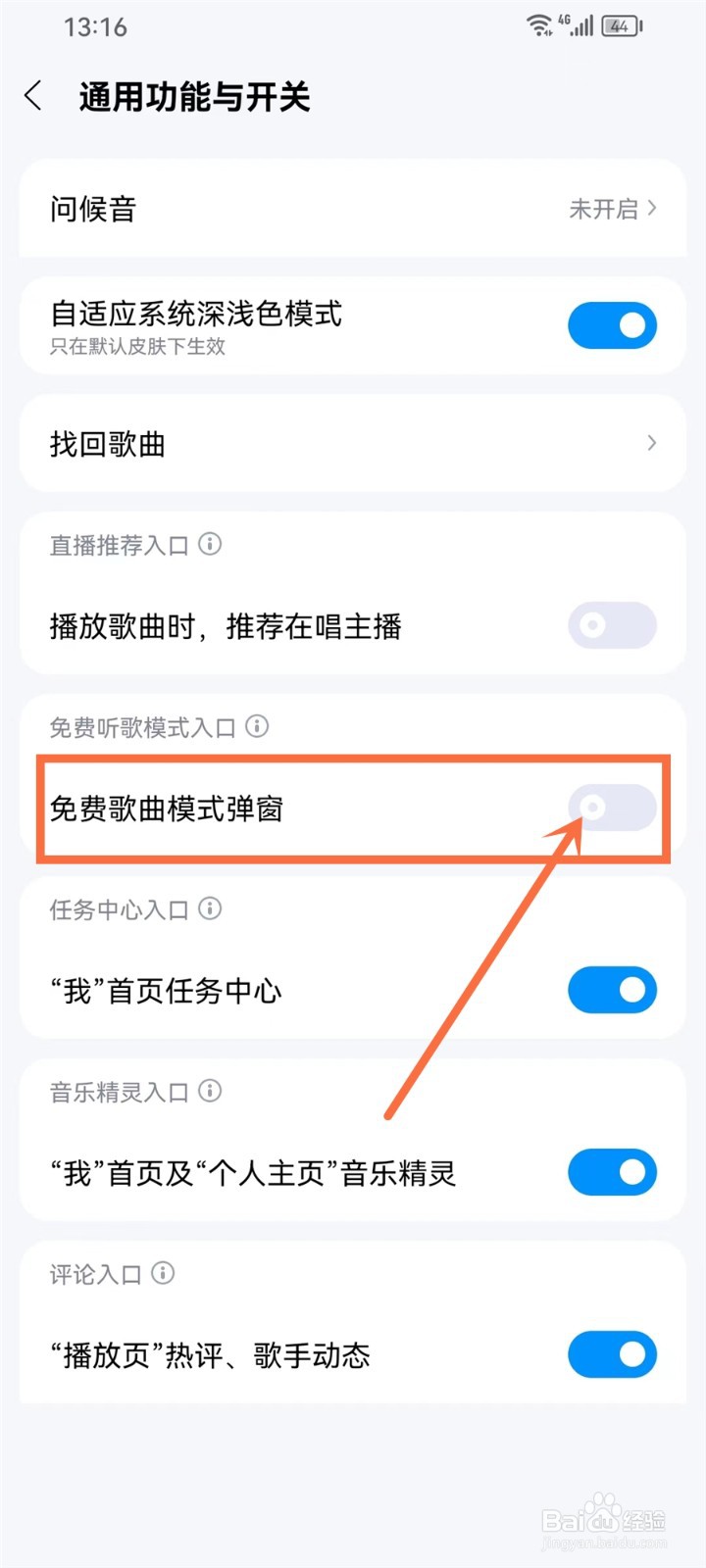Open the 找回歌曲 page via its chevron
Image resolution: width=706 pixels, height=1568 pixels.
click(651, 444)
